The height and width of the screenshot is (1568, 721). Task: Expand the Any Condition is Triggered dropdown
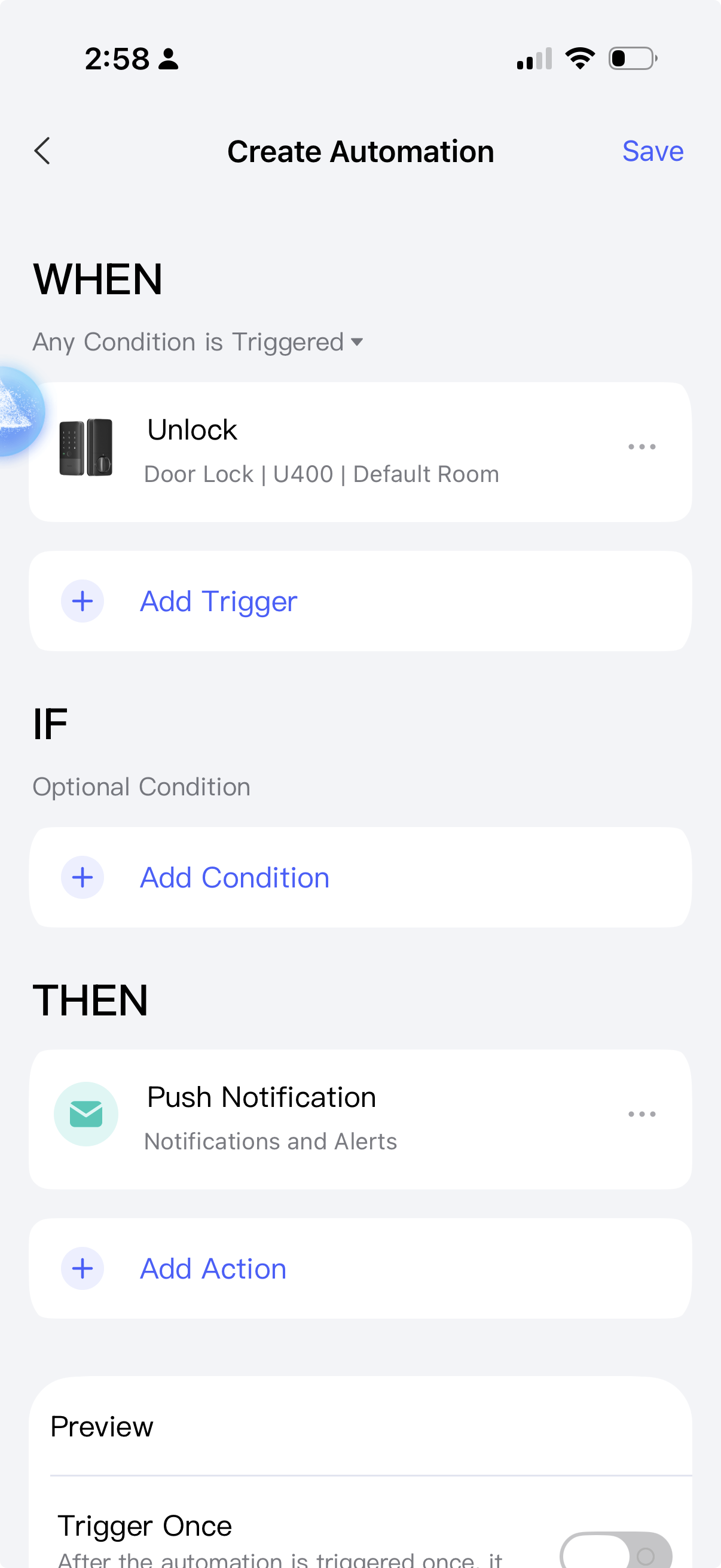(x=198, y=342)
